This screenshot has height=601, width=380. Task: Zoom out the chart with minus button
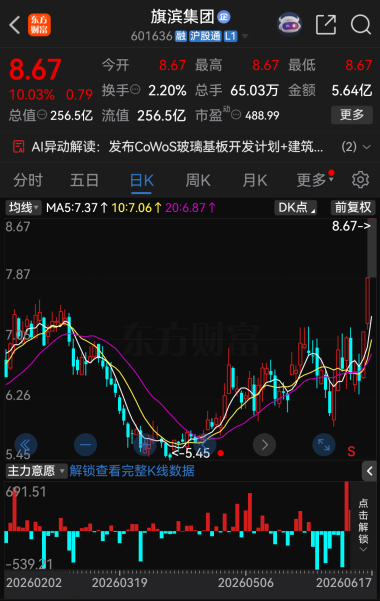[x=85, y=445]
